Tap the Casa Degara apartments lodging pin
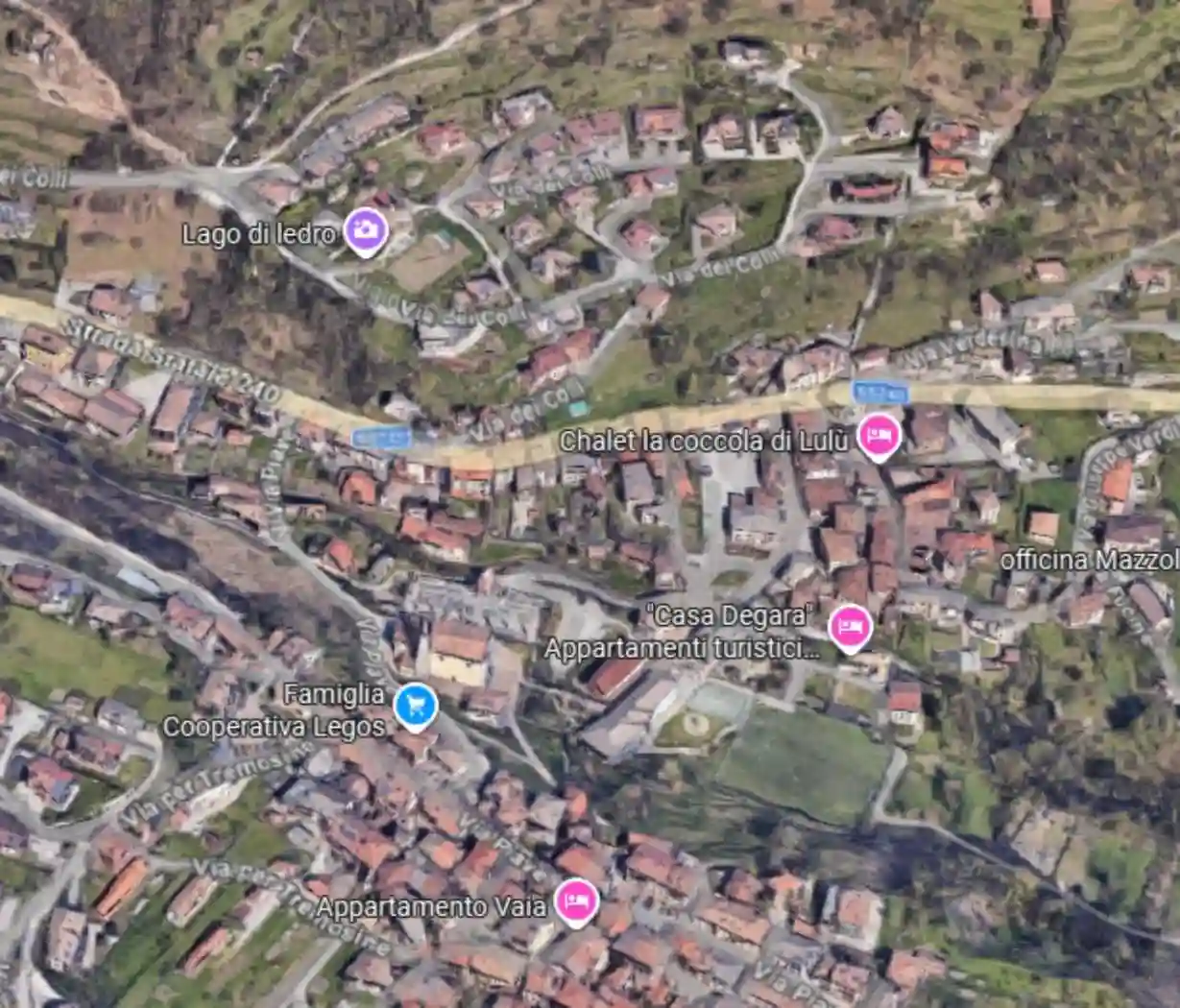 850,627
